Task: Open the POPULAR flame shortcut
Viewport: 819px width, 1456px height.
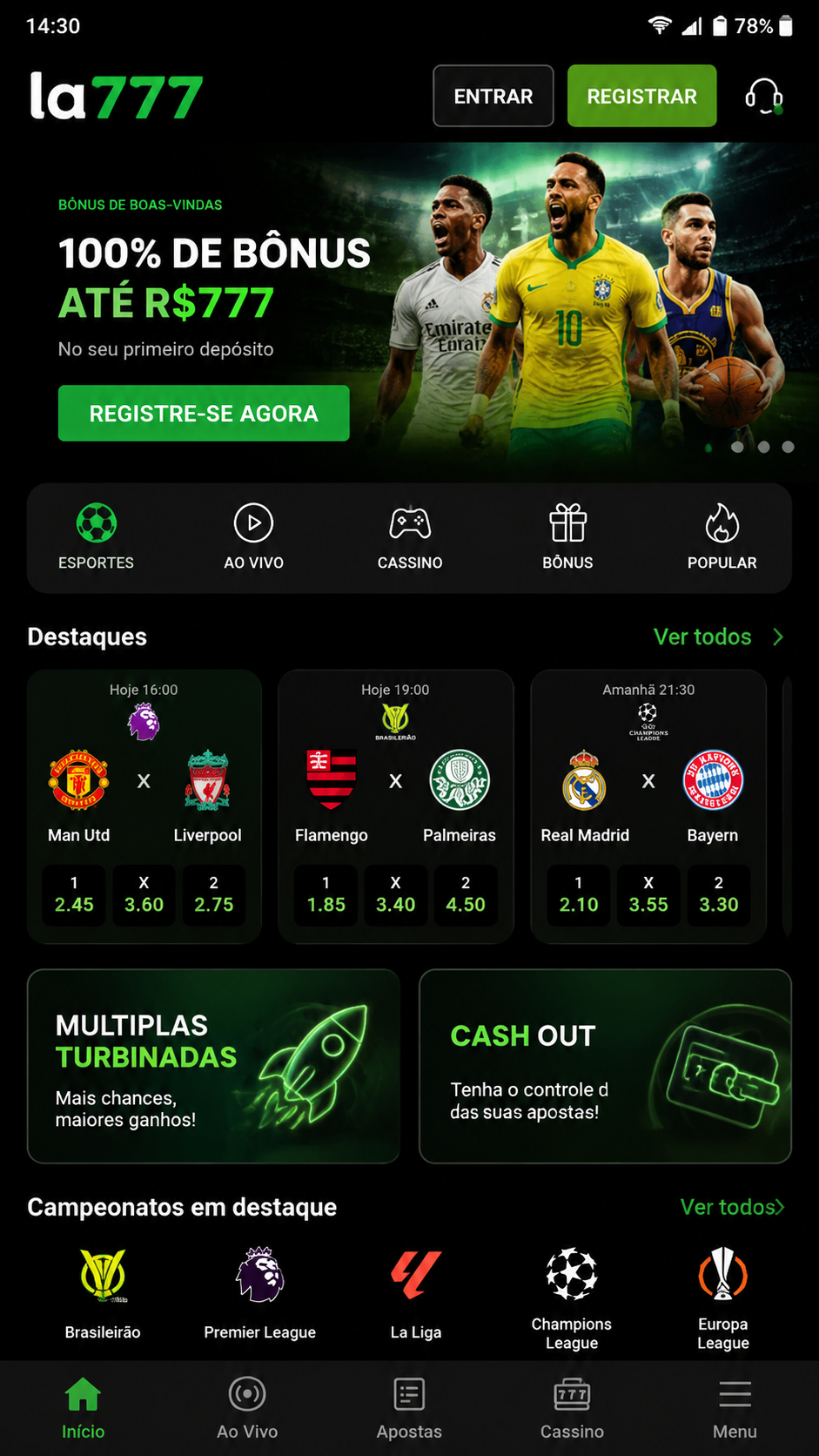Action: (722, 537)
